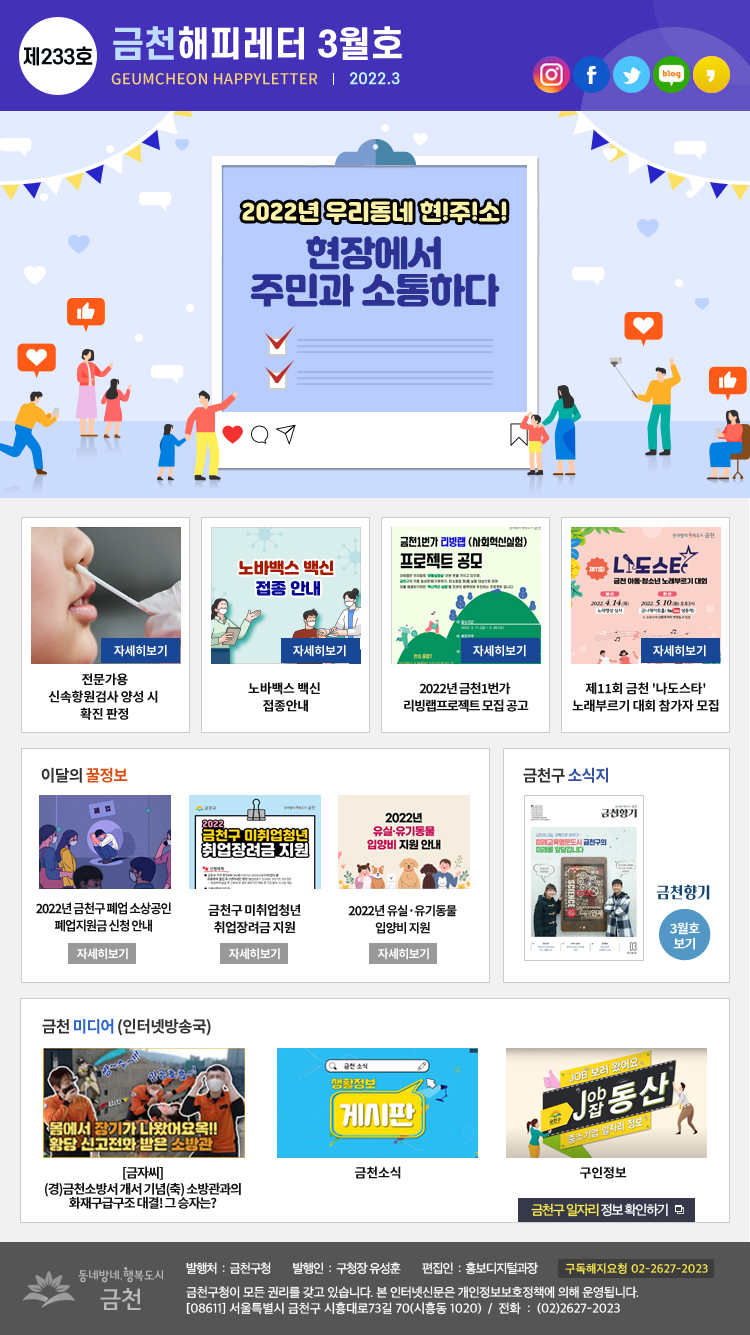Open the 금천향기 3월호 보기 button
The height and width of the screenshot is (1335, 750).
(x=684, y=933)
